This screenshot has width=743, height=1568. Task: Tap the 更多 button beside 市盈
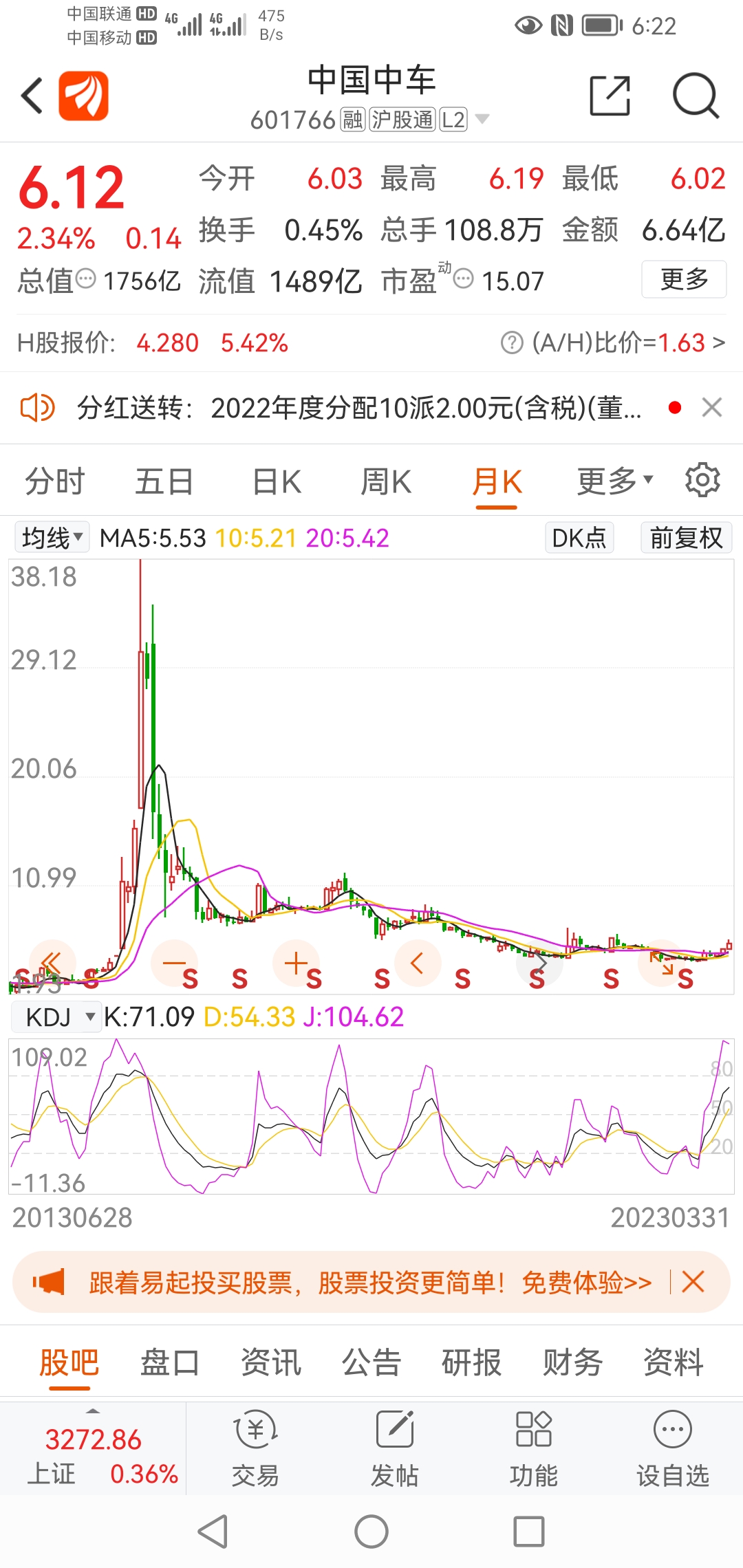tap(684, 279)
